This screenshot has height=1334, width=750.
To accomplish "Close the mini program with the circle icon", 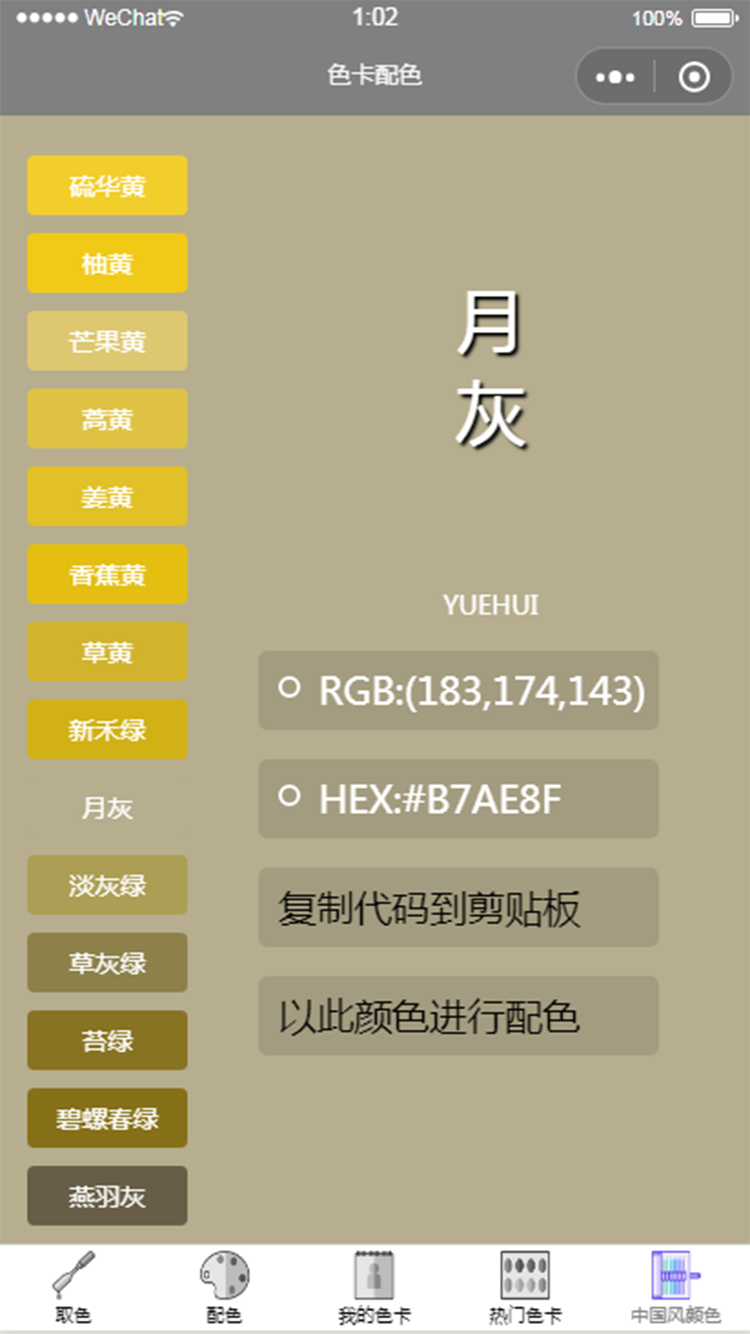I will 694,76.
